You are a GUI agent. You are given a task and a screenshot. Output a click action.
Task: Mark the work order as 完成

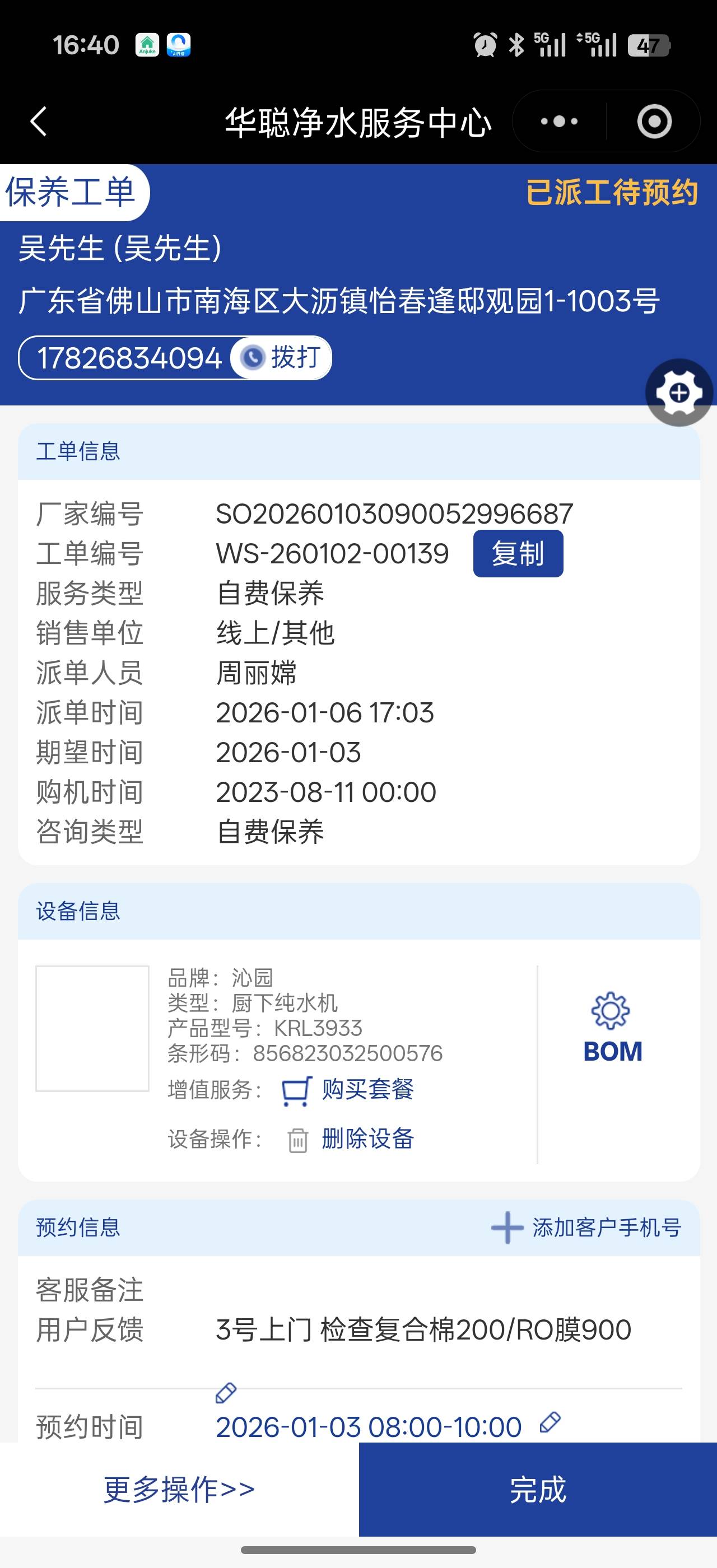click(x=537, y=1489)
